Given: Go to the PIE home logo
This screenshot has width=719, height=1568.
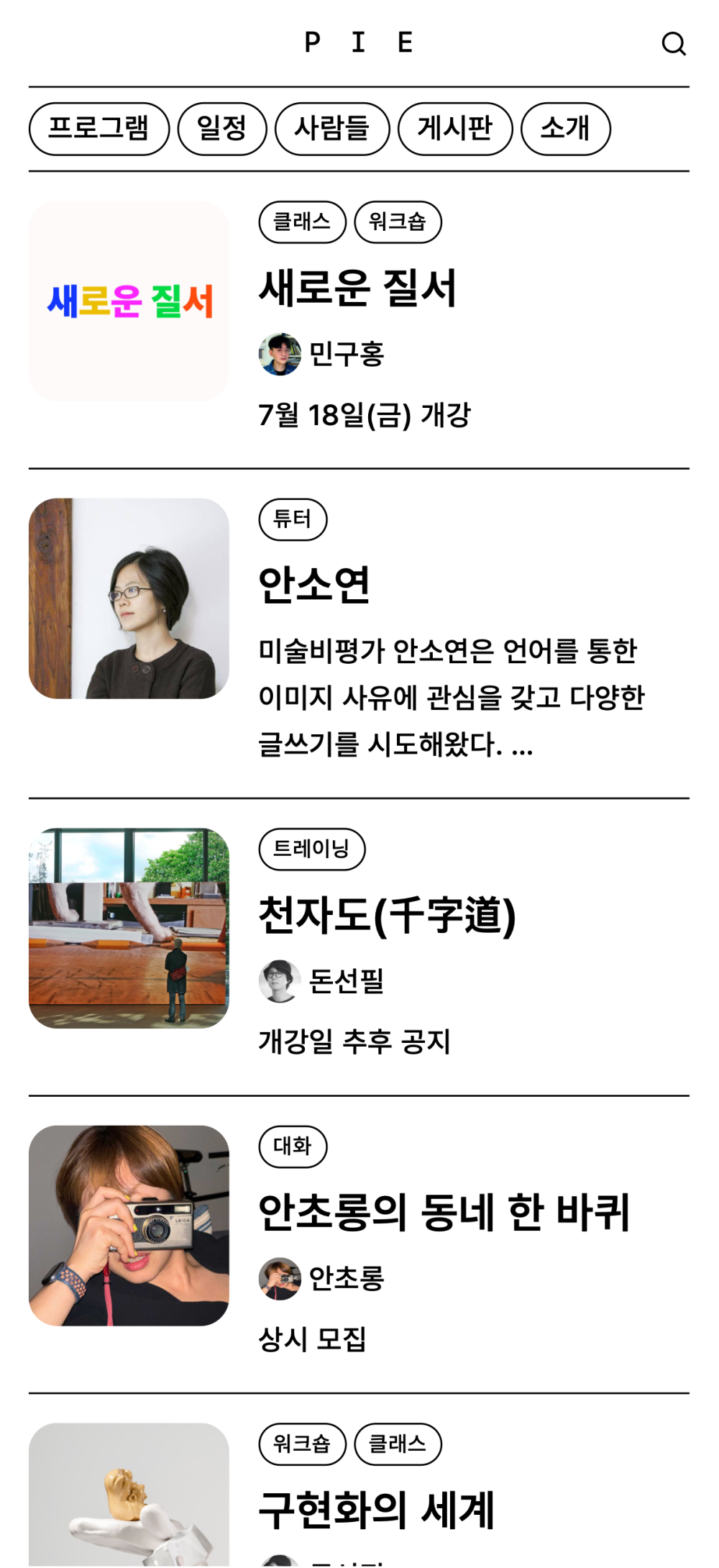Looking at the screenshot, I should coord(359,43).
